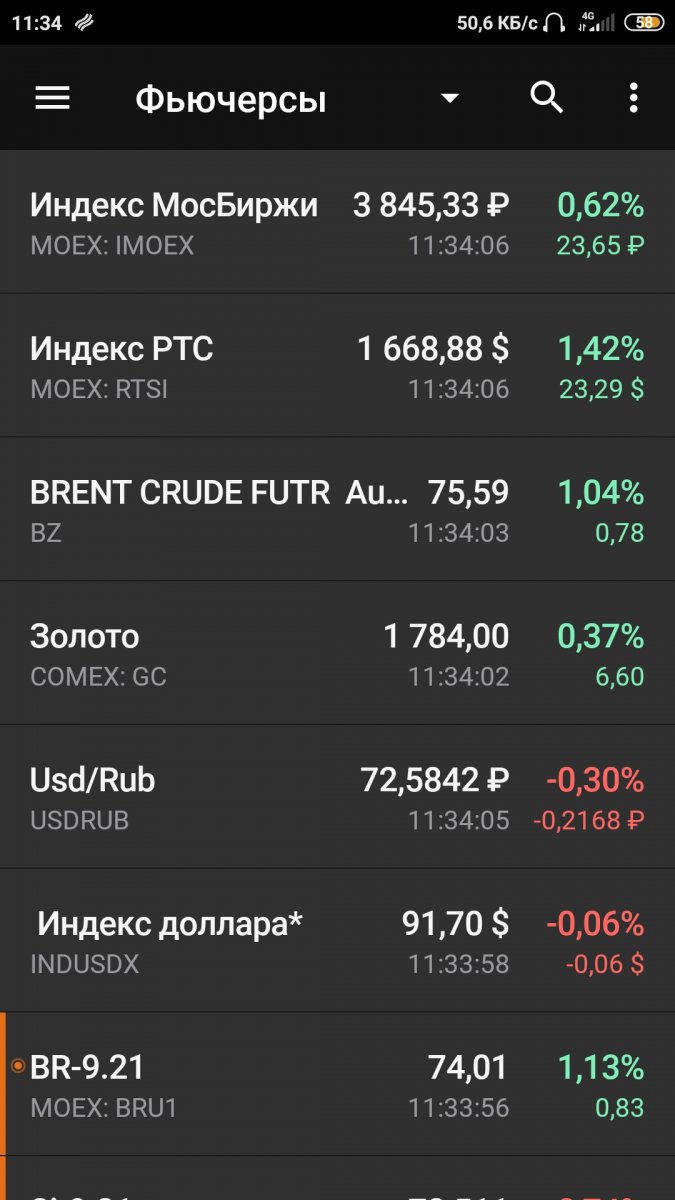Open the three-dot overflow menu
Viewport: 675px width, 1200px height.
click(633, 98)
